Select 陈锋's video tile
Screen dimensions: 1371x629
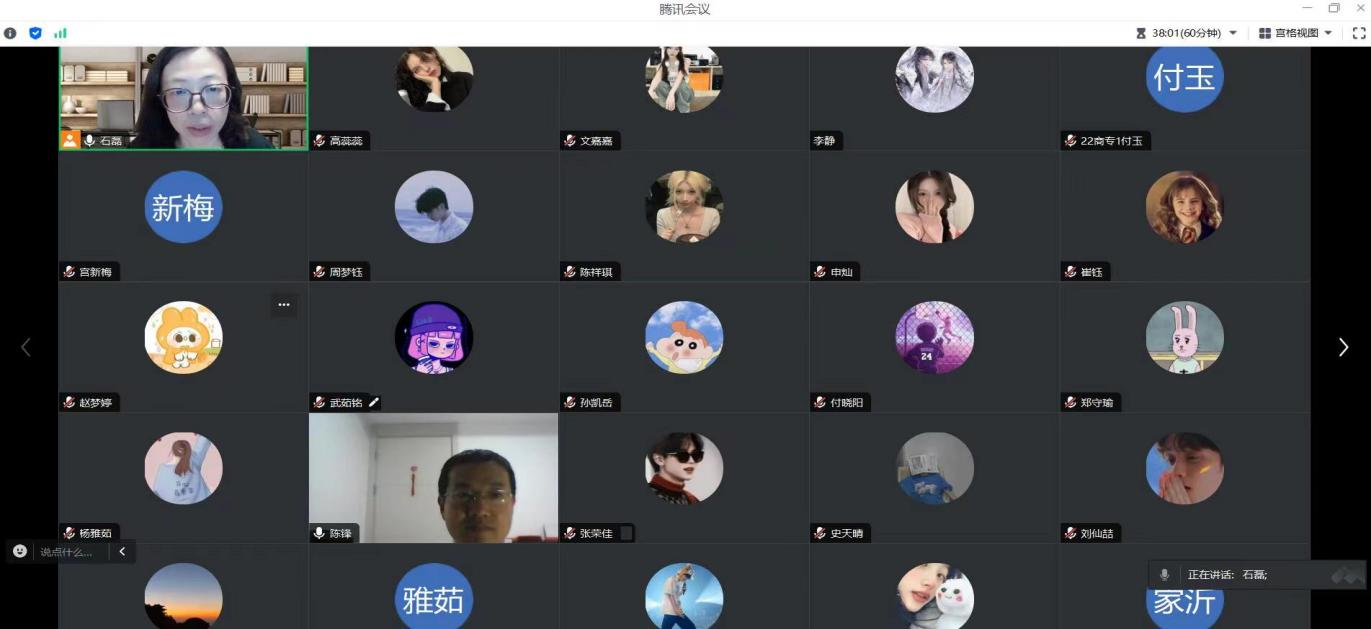point(433,477)
